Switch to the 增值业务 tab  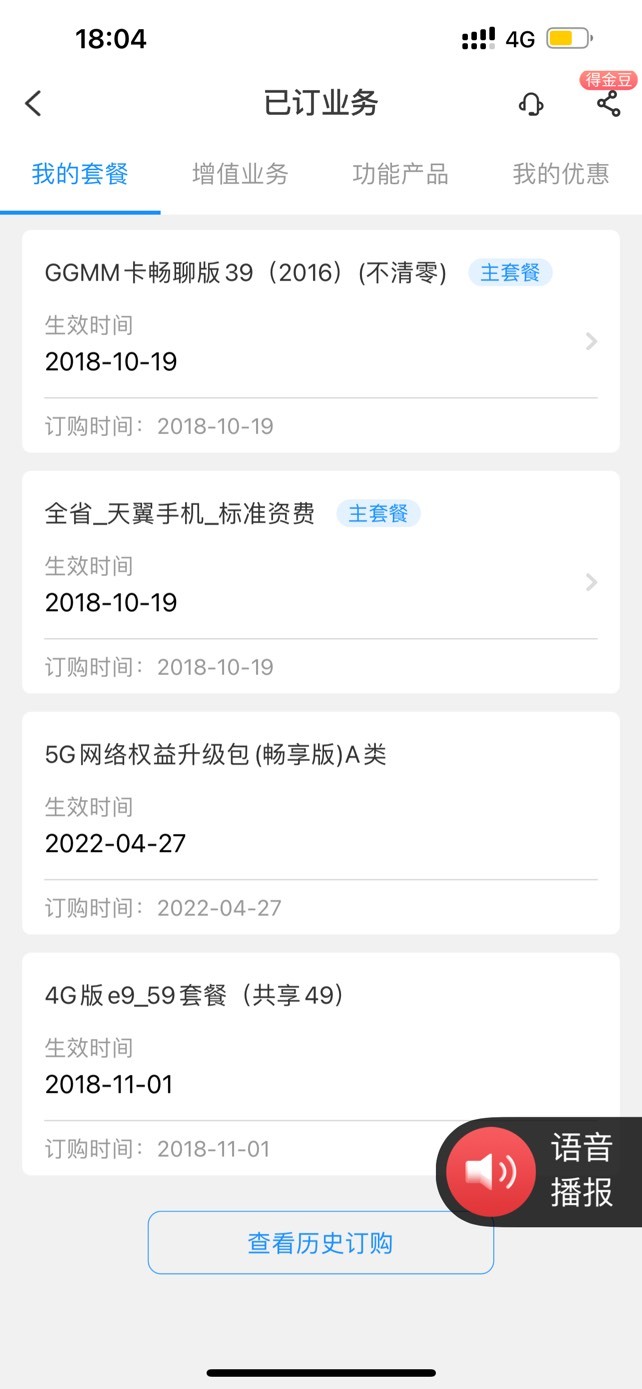(x=240, y=174)
